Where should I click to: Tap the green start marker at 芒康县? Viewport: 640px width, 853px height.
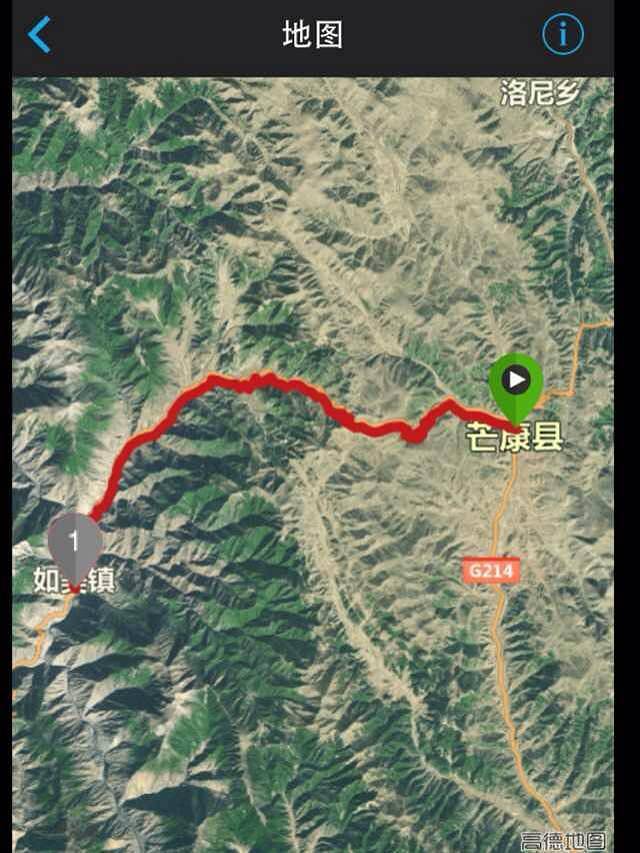[516, 383]
